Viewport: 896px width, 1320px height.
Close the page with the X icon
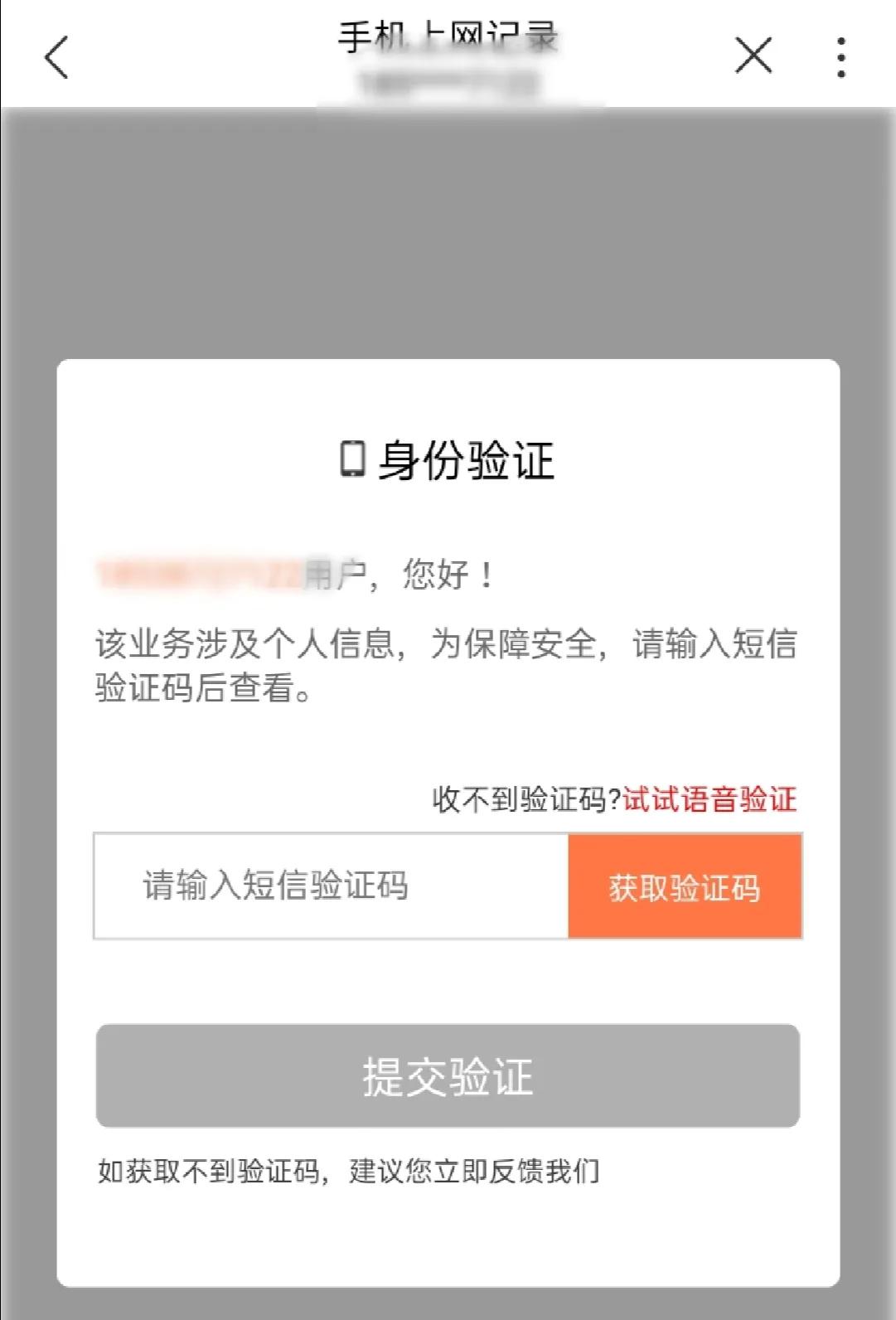[x=753, y=56]
